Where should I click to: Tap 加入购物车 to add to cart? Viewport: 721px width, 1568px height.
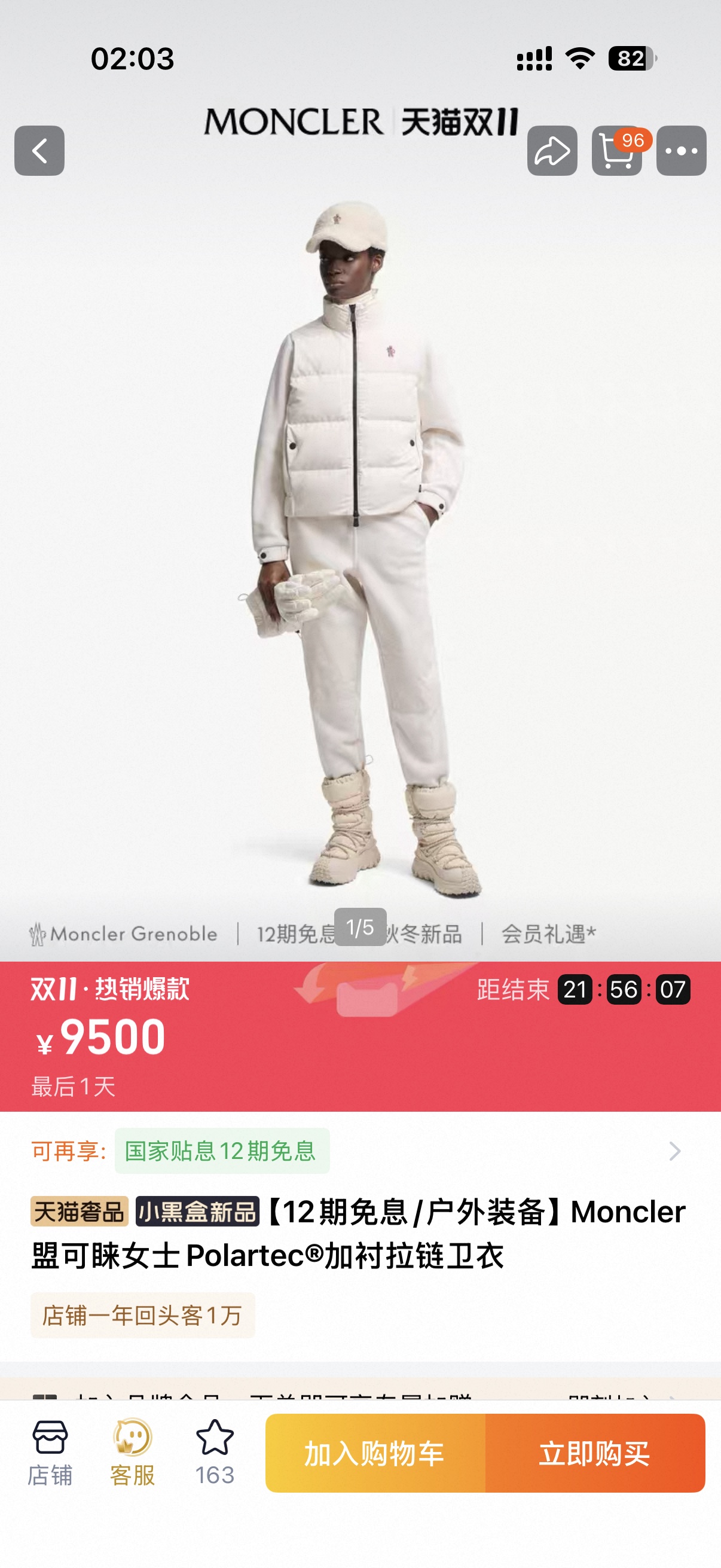coord(375,1454)
